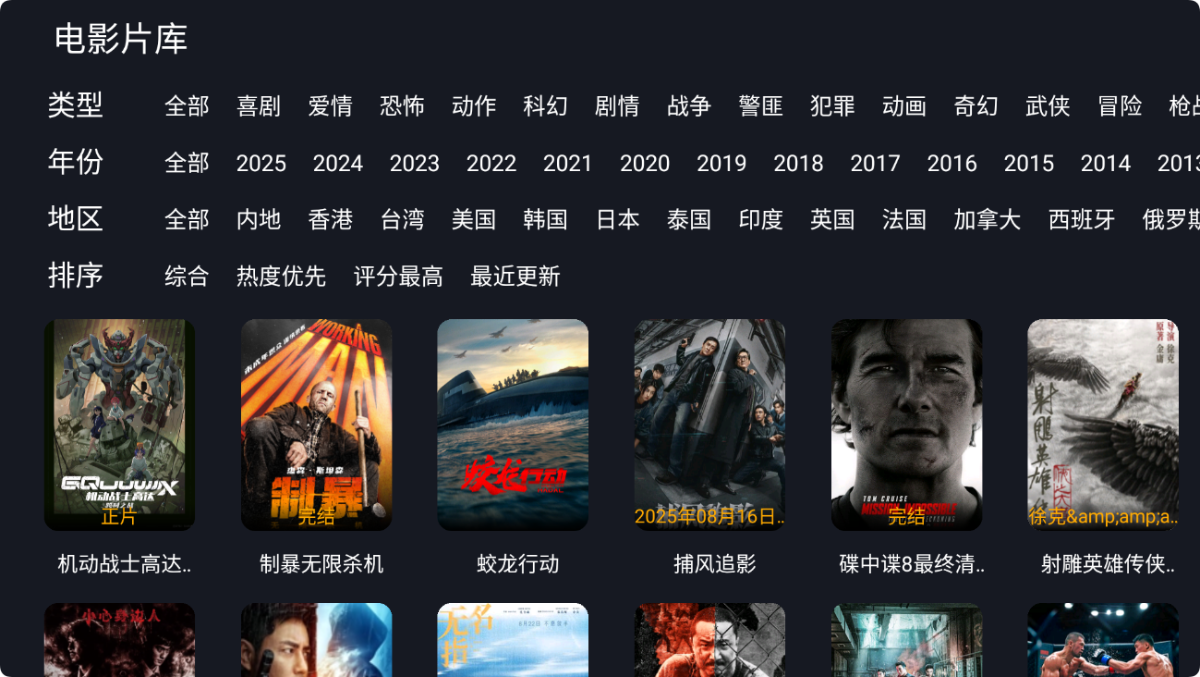Select the 科幻 type filter
Screen dimensions: 1200x677
tap(545, 106)
